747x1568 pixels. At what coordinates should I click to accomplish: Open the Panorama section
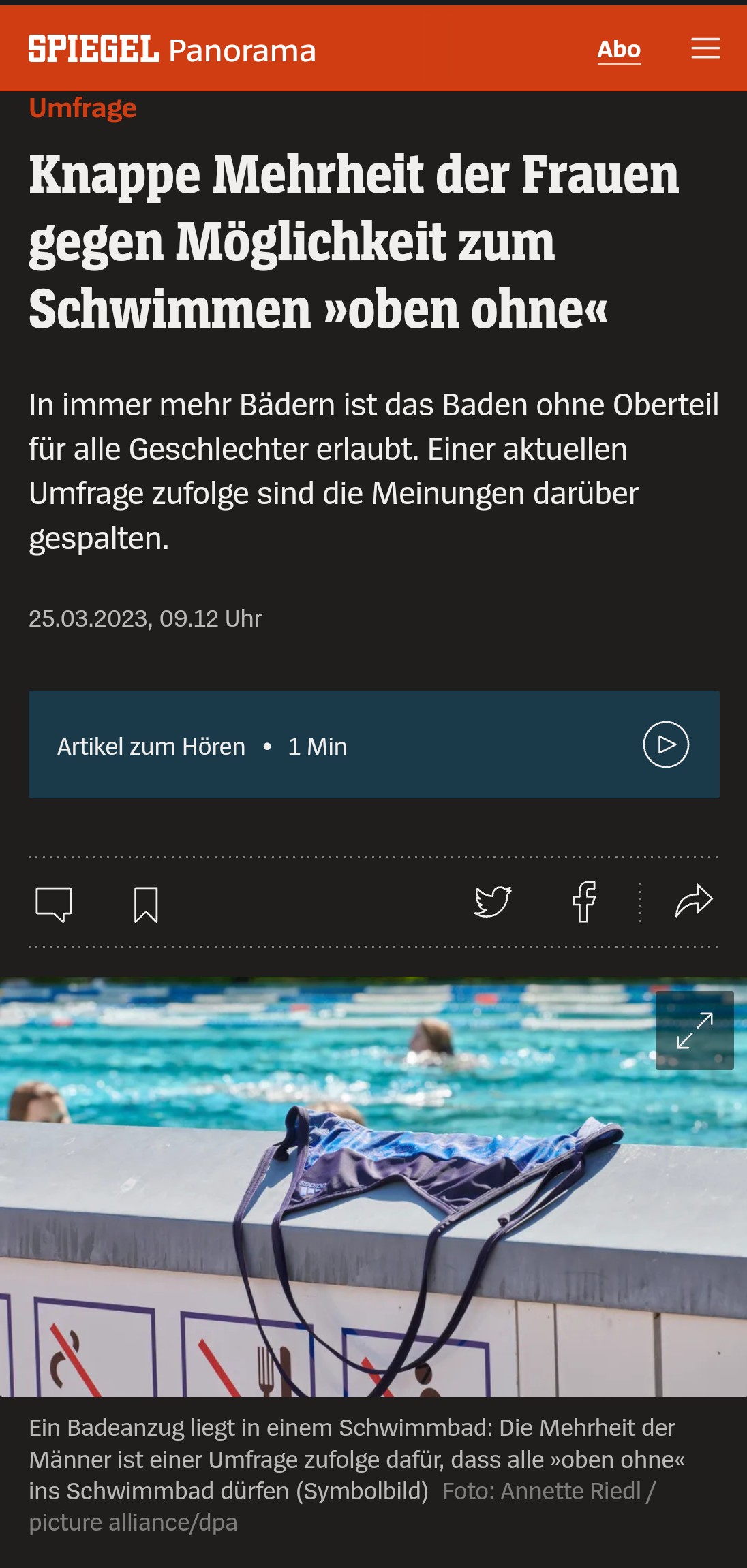click(x=242, y=51)
